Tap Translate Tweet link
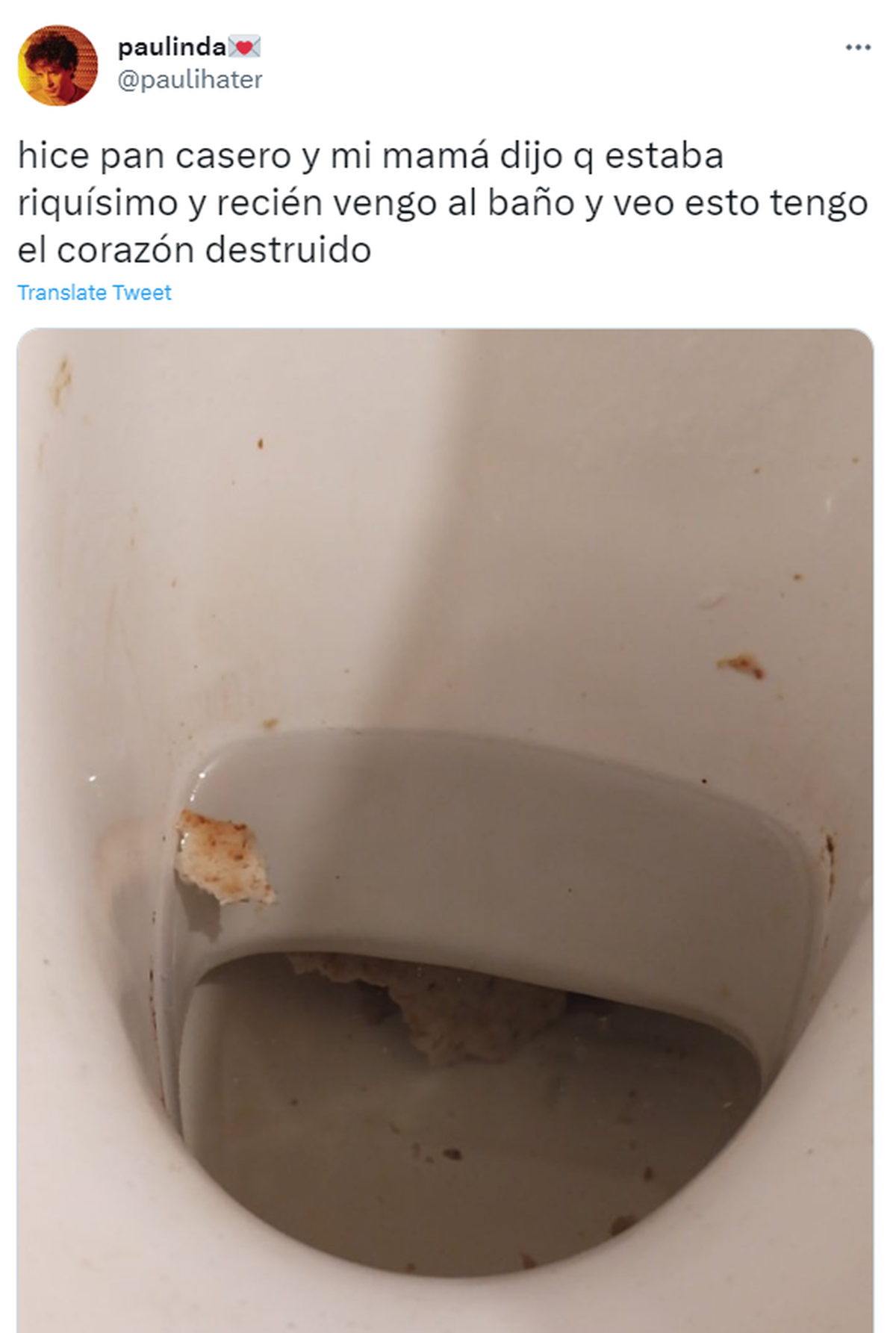The image size is (896, 1333). coord(94,292)
